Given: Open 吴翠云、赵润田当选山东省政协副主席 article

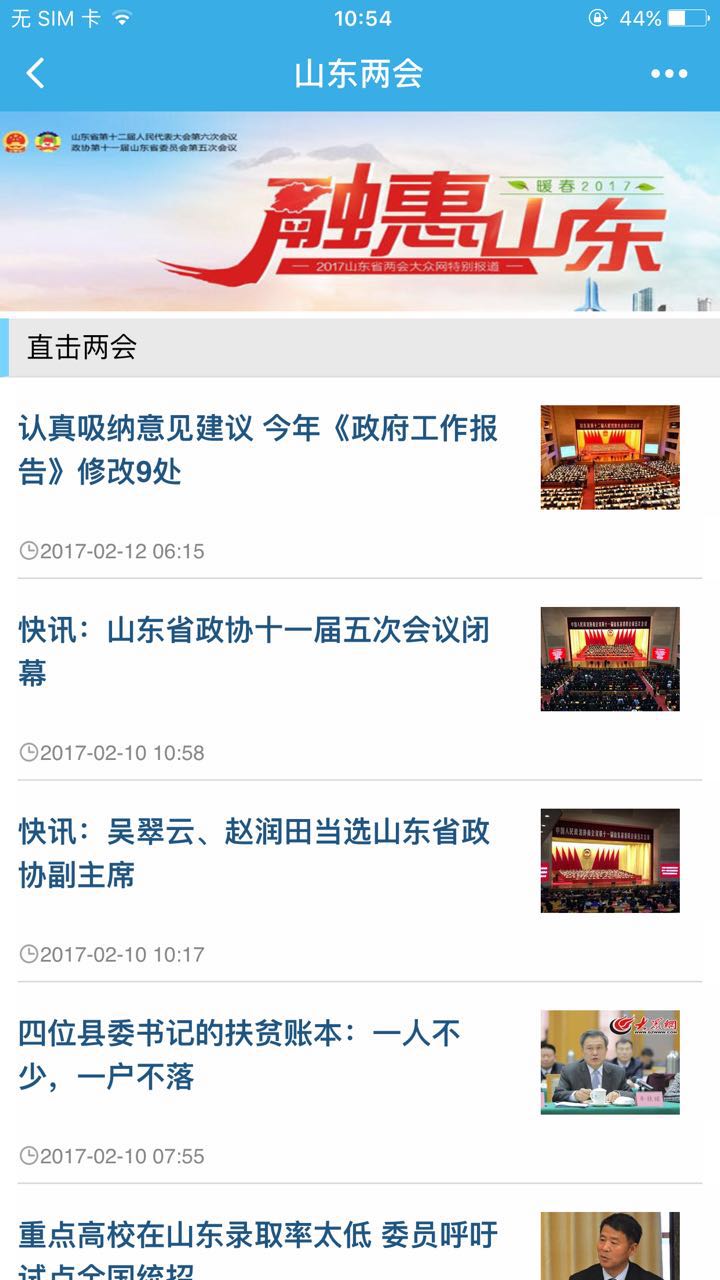Looking at the screenshot, I should 254,853.
